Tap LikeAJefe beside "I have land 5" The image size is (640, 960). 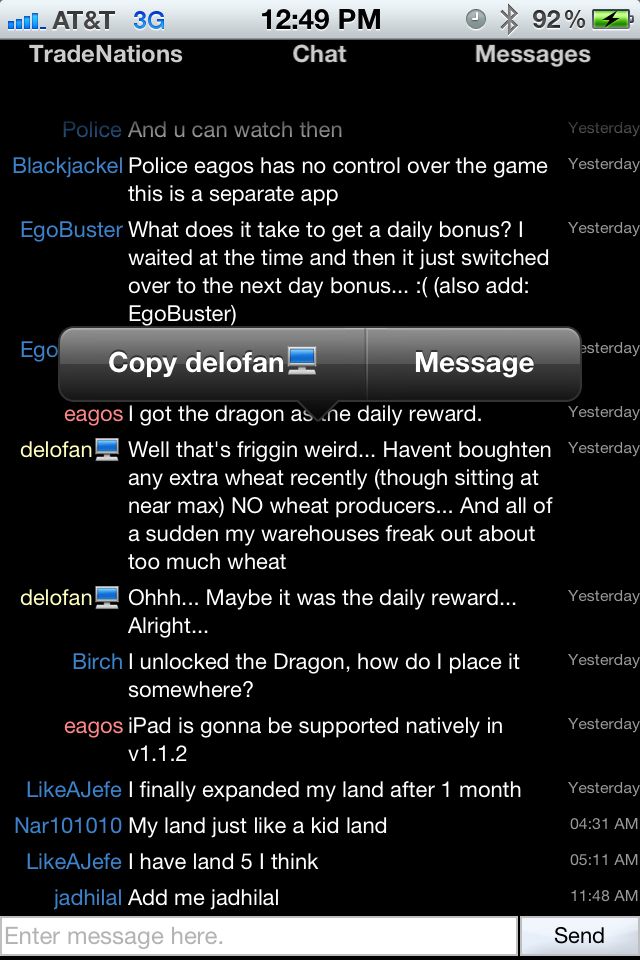[74, 862]
